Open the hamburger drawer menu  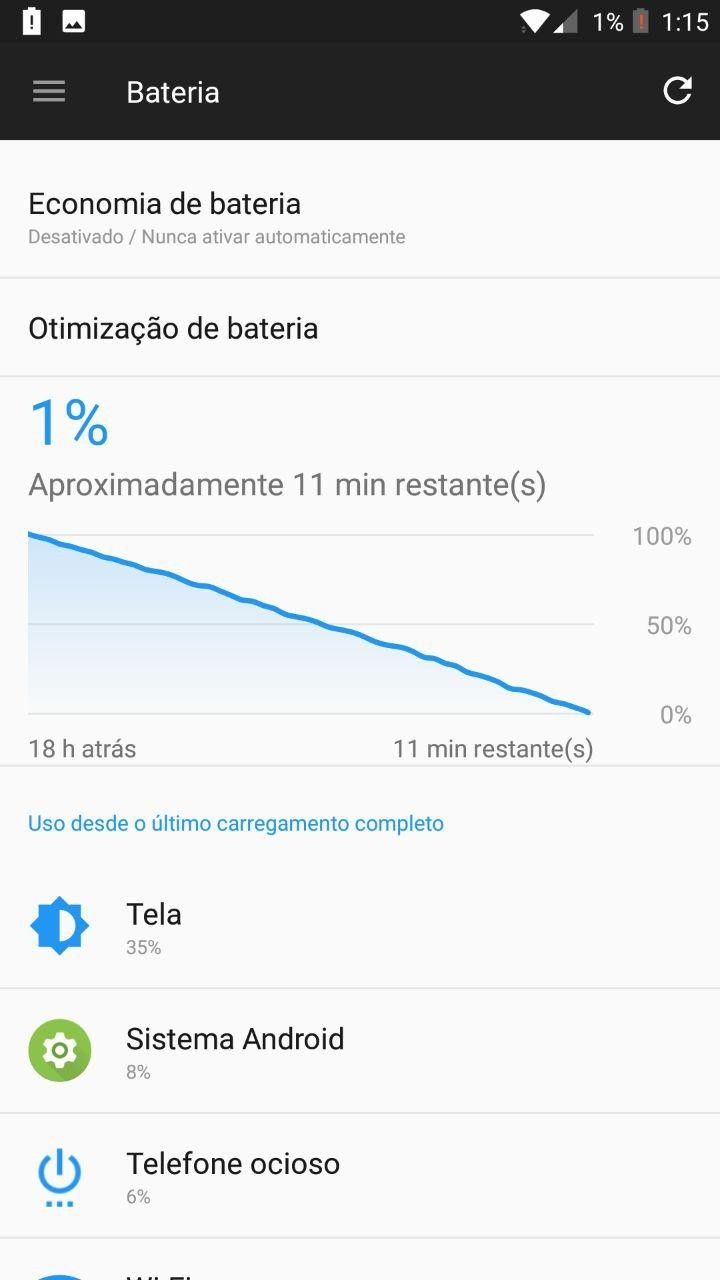[x=49, y=92]
